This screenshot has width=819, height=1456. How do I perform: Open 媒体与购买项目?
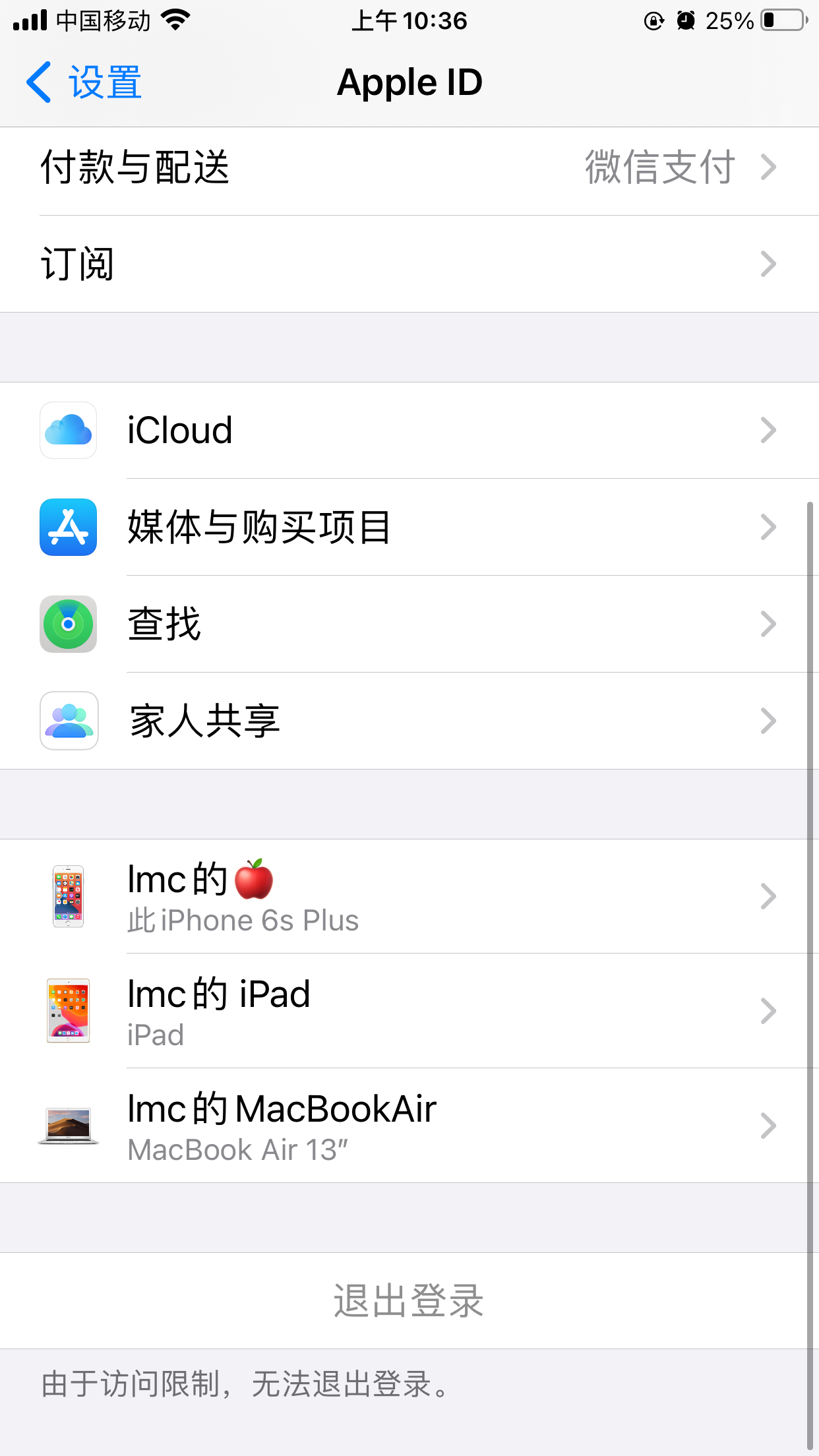coord(409,528)
